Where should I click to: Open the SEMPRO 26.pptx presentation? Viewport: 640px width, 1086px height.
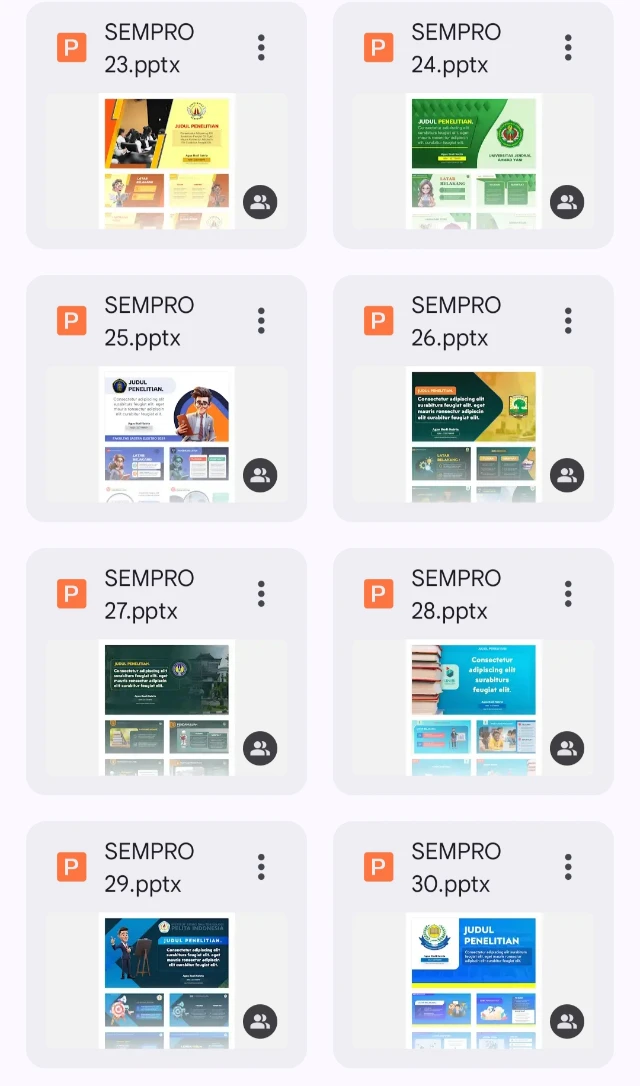point(473,433)
